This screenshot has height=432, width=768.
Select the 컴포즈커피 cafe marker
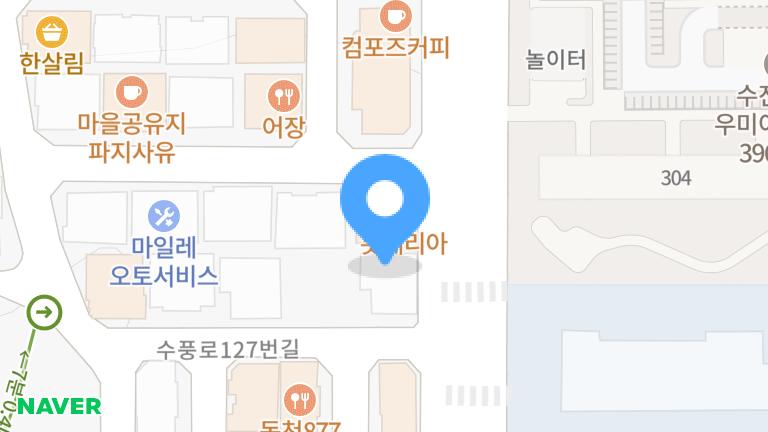point(397,15)
